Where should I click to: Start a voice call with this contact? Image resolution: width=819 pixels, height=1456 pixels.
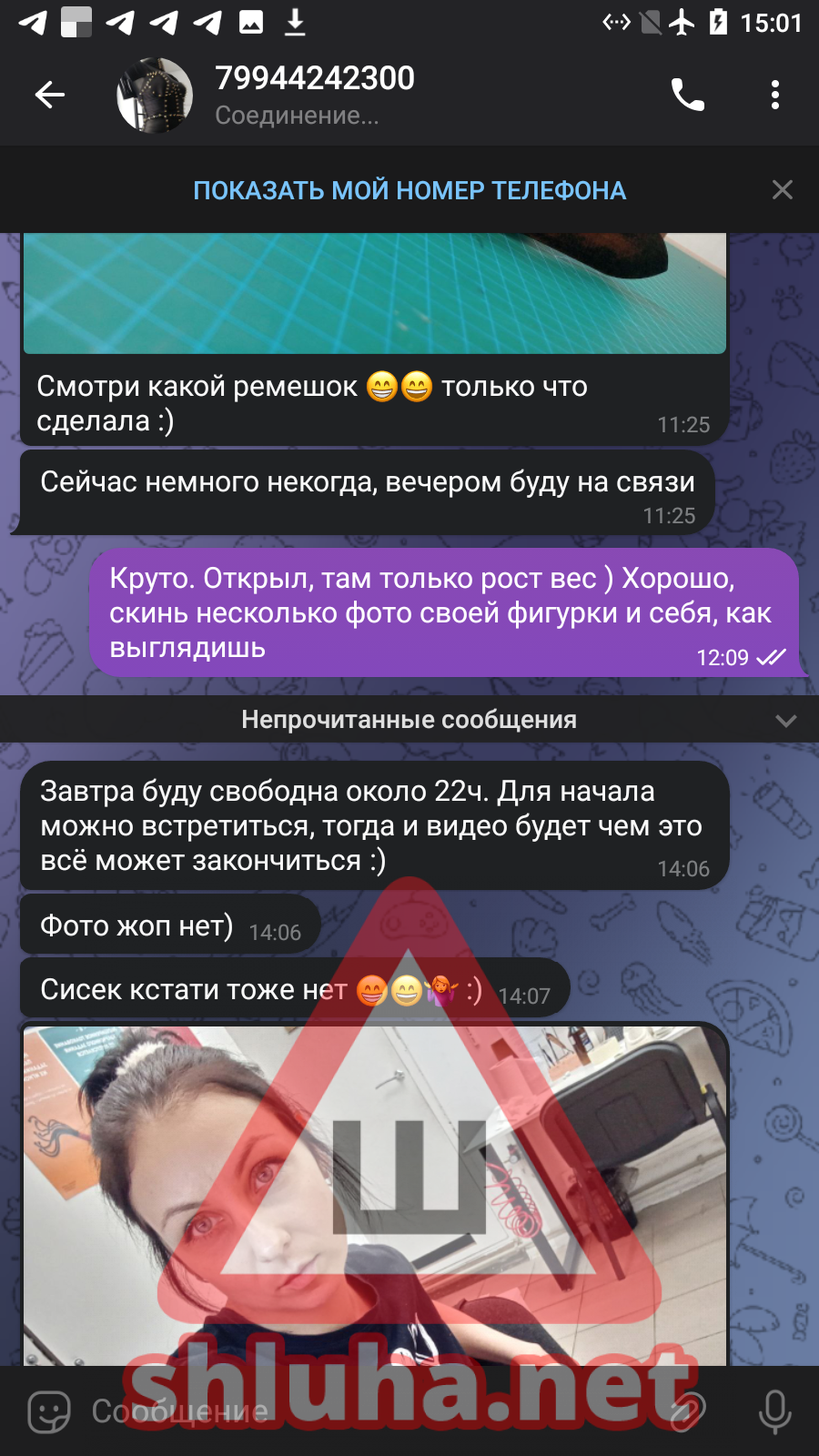point(687,95)
